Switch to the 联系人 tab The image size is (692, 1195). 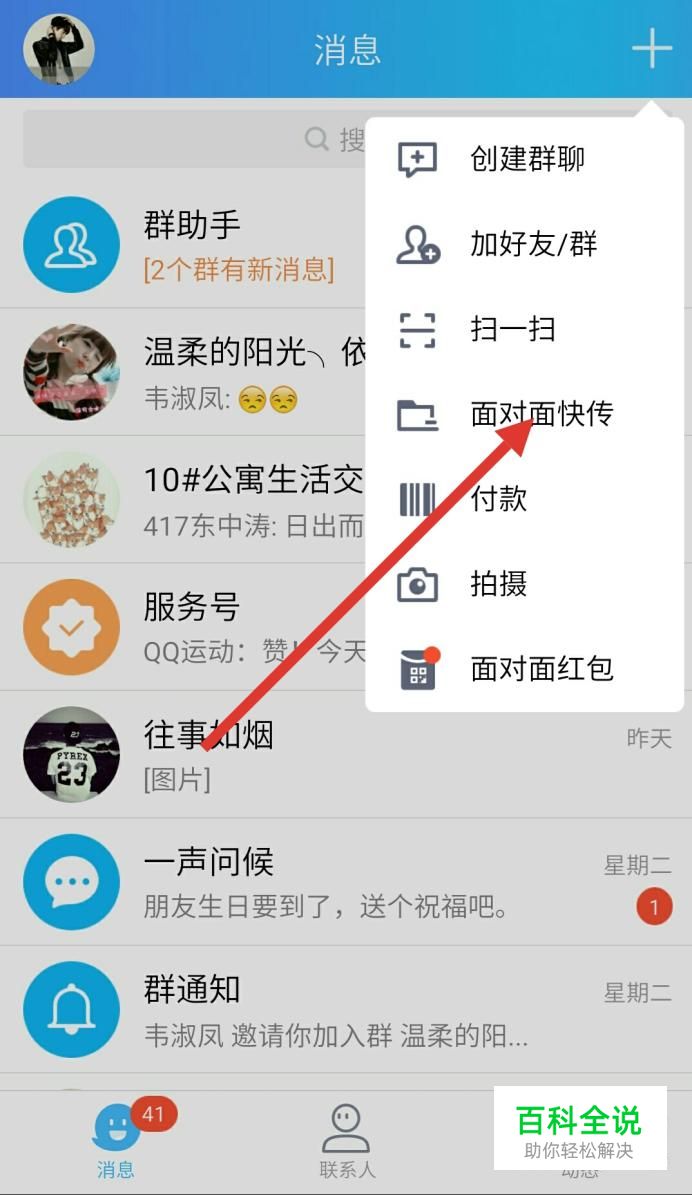(346, 1142)
